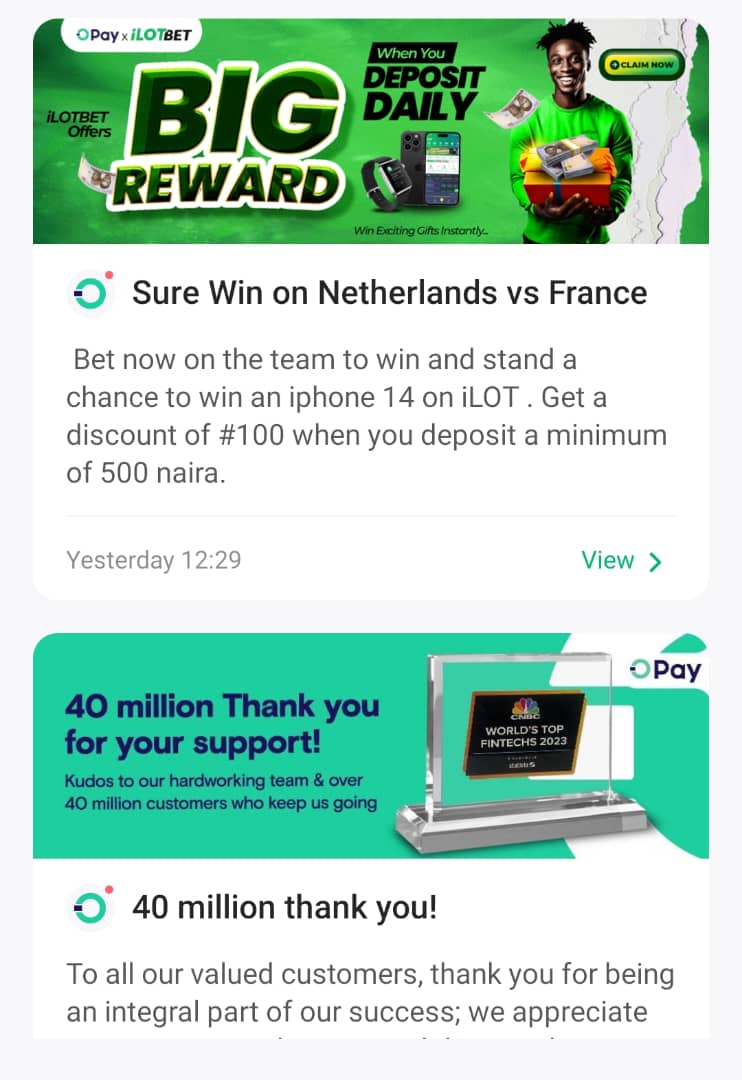
Task: Open the iLOTBET Big Reward banner
Action: [370, 132]
